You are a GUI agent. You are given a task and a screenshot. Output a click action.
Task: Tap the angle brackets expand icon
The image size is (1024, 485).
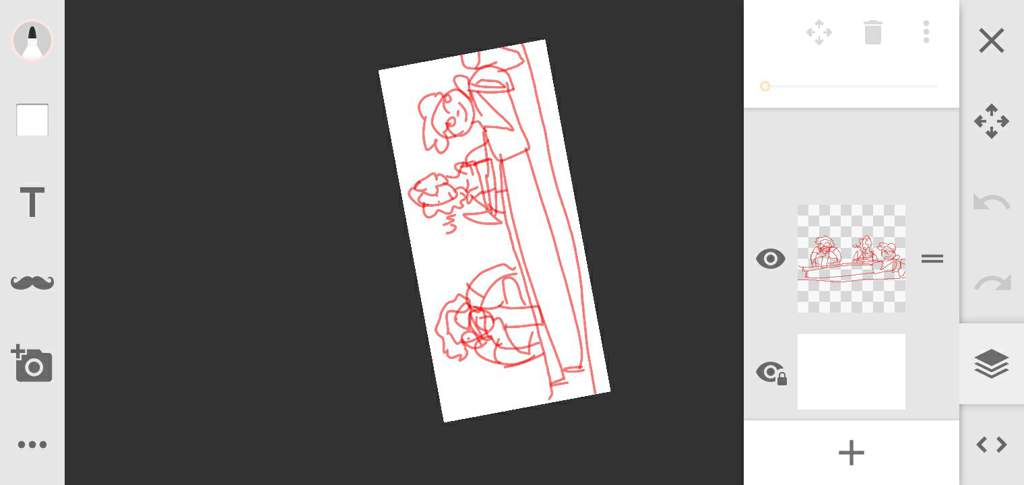[991, 445]
